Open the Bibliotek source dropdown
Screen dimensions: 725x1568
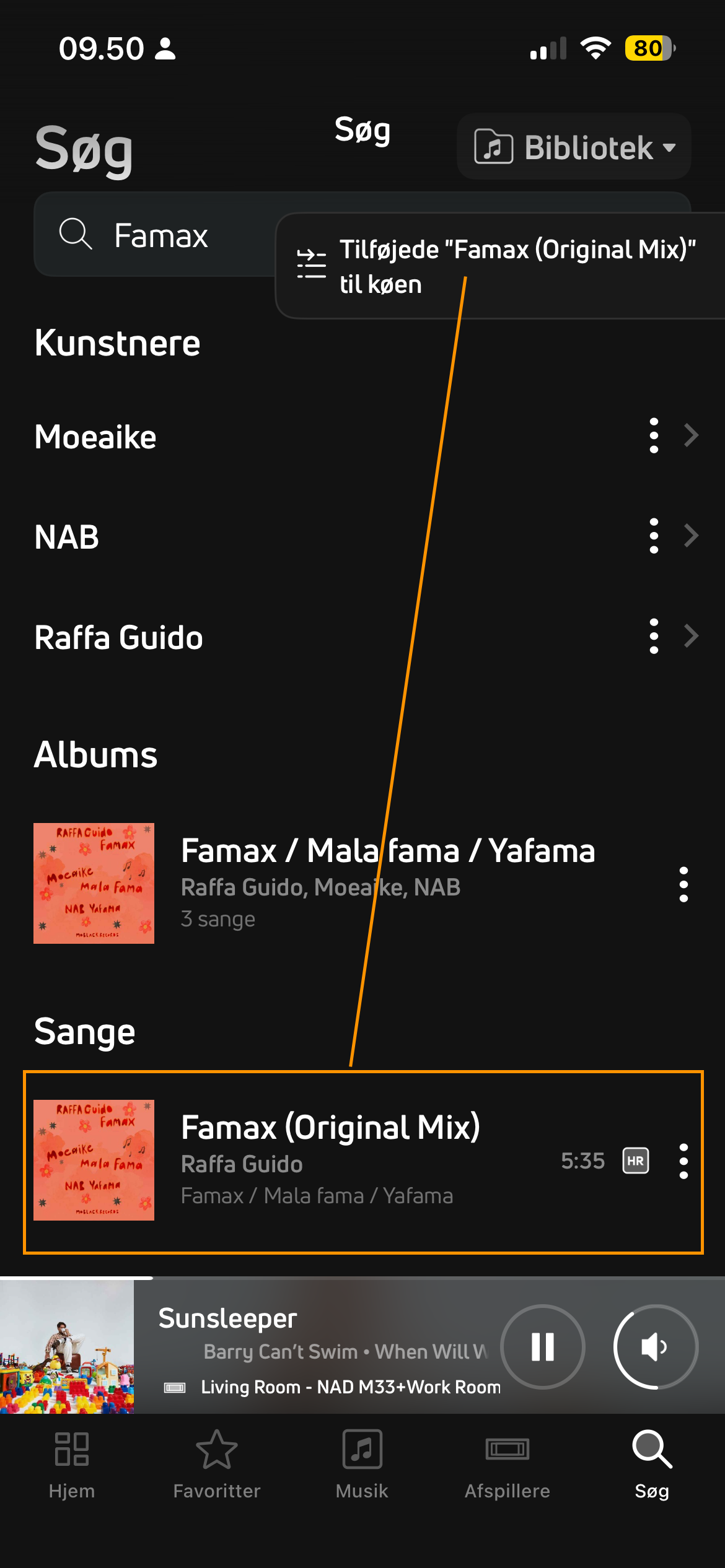[x=574, y=147]
